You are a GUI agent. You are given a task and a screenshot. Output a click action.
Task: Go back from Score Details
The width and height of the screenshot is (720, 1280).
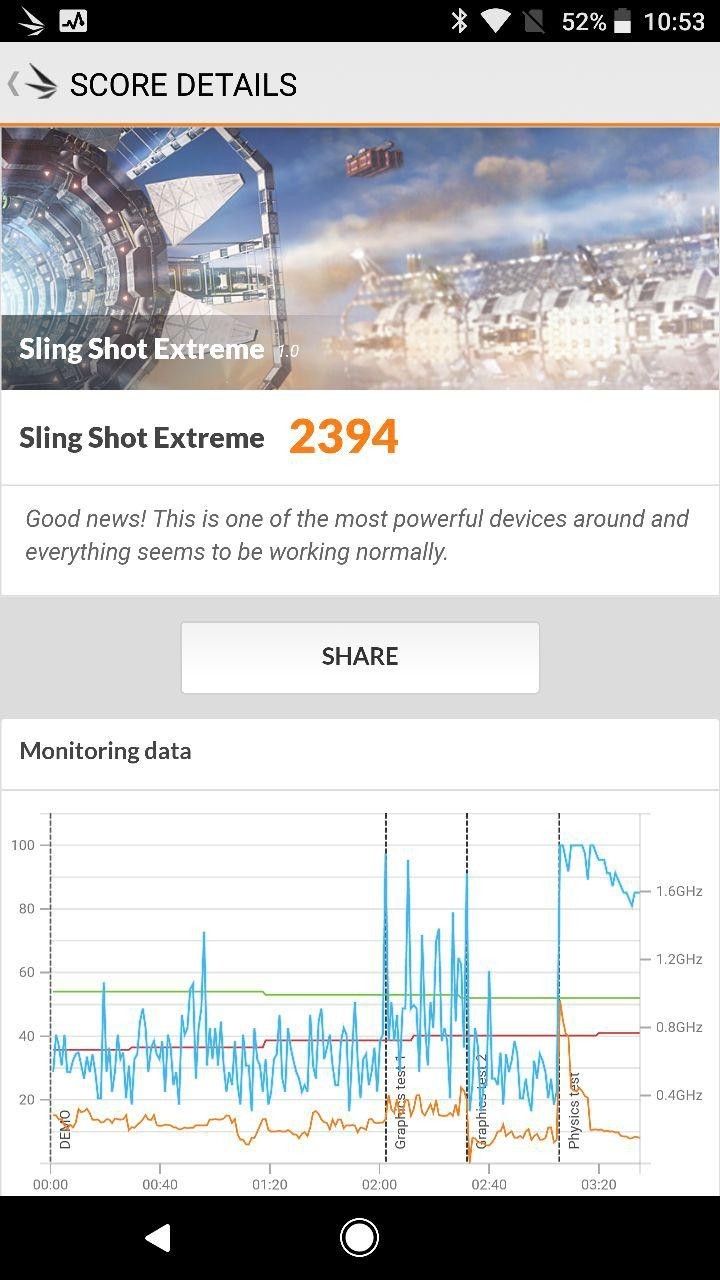(30, 84)
